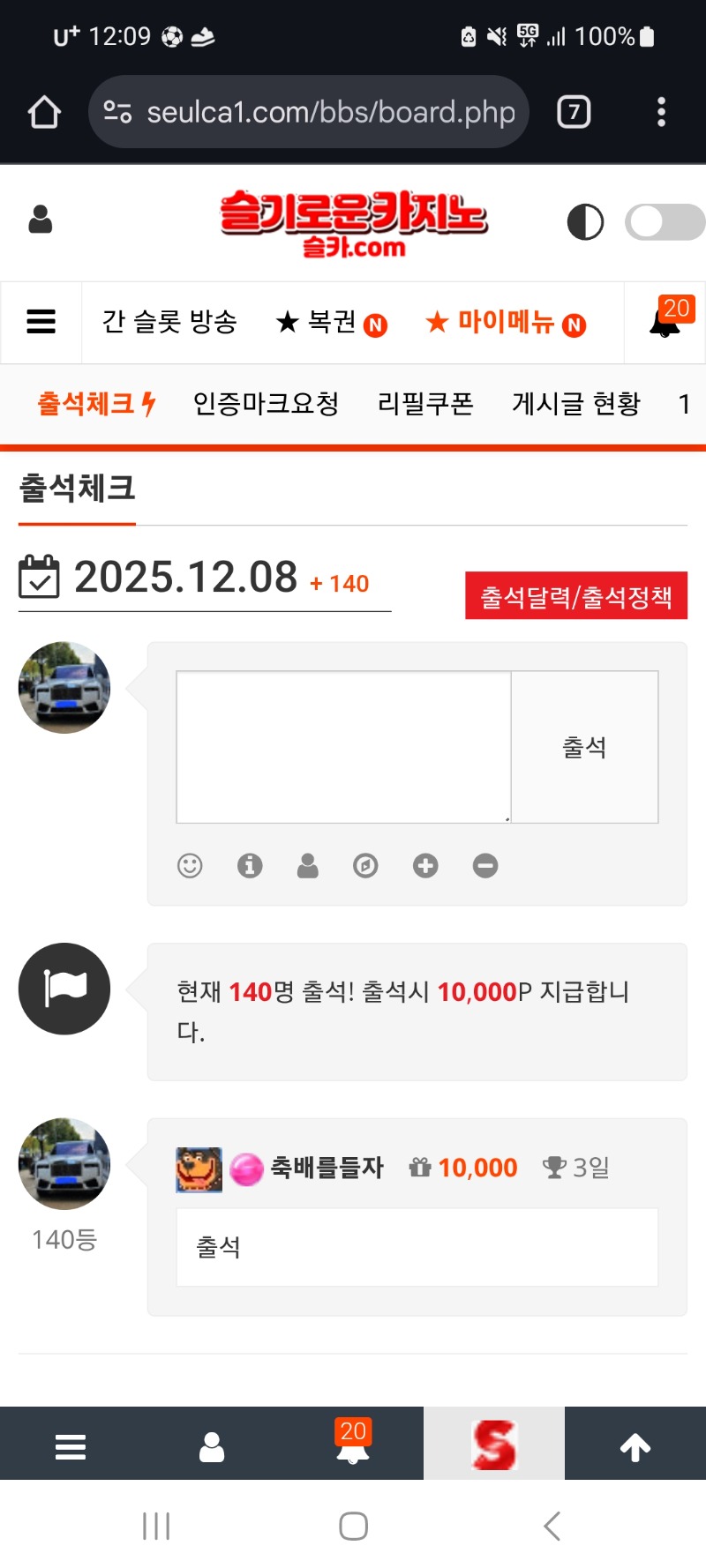706x1568 pixels.
Task: Click the info icon below the comment field
Action: pos(249,865)
